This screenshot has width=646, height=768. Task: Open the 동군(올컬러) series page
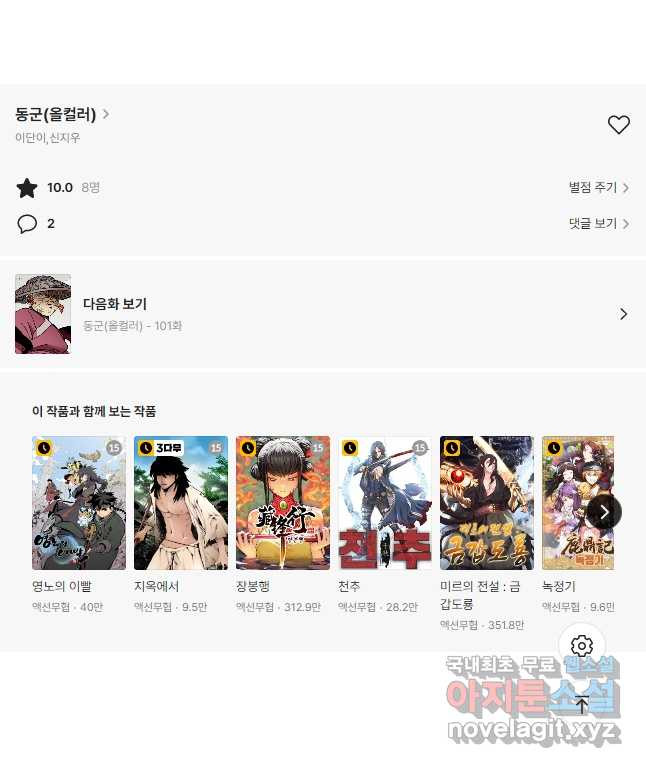click(x=62, y=114)
